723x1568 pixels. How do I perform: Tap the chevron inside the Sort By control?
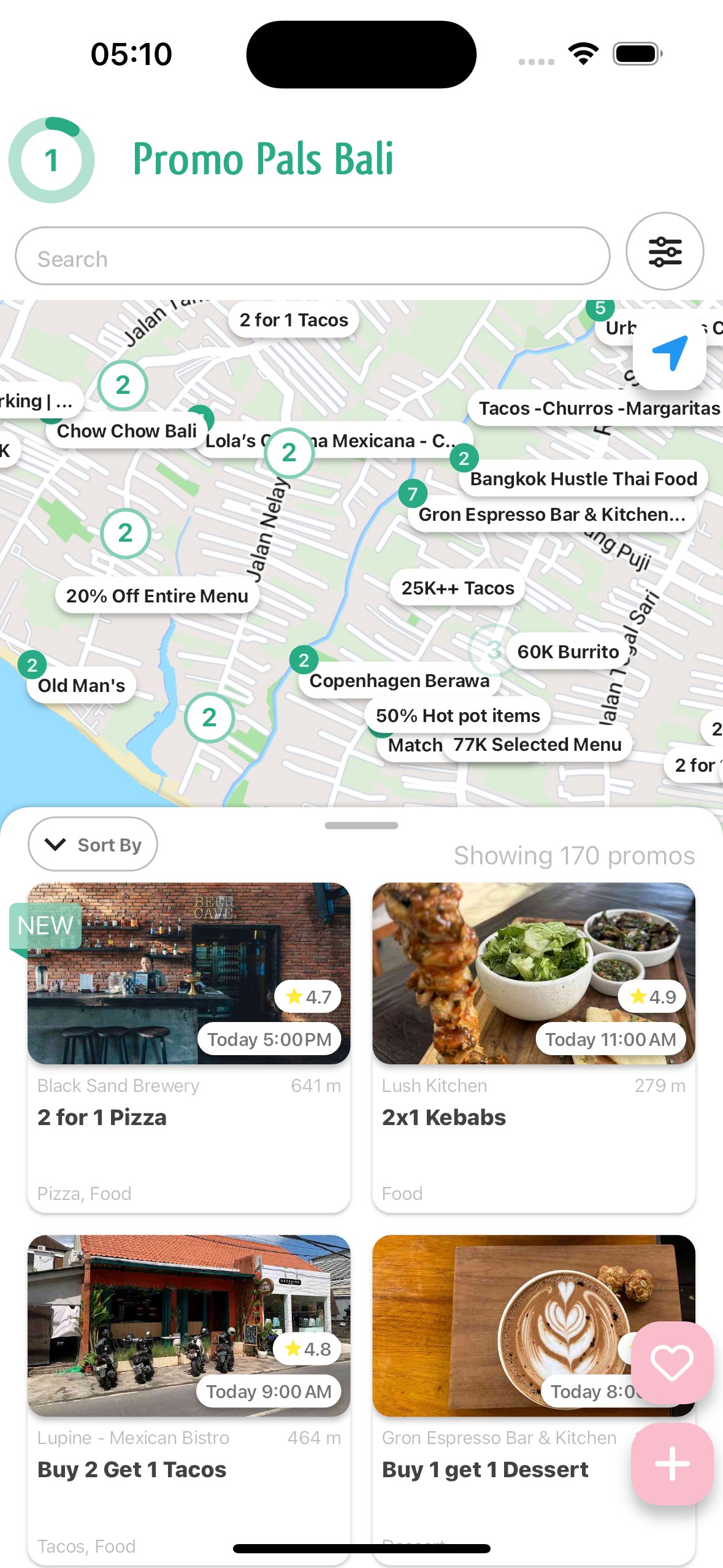pos(55,844)
